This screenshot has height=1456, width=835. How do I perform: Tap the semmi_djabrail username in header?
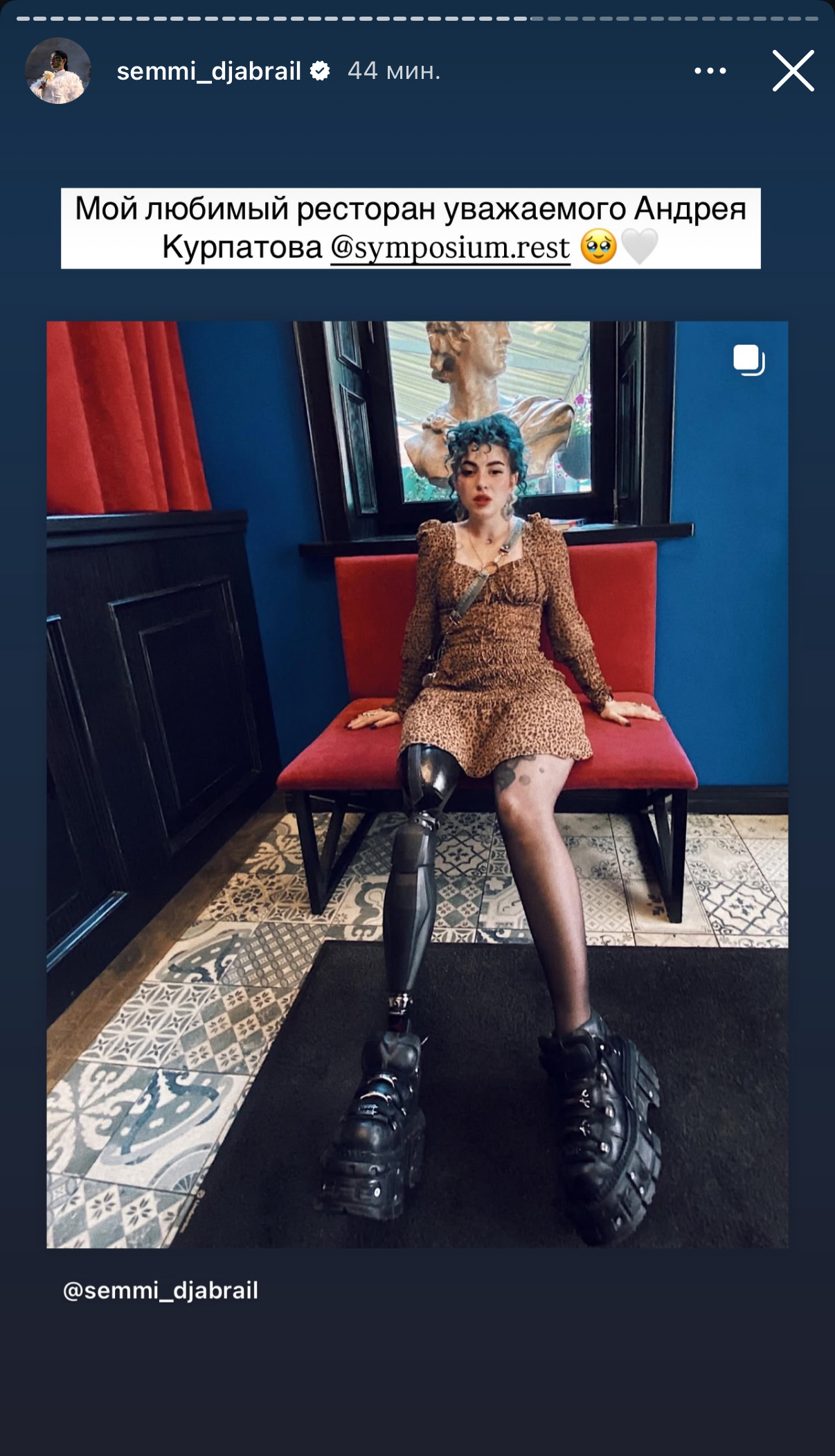click(209, 71)
